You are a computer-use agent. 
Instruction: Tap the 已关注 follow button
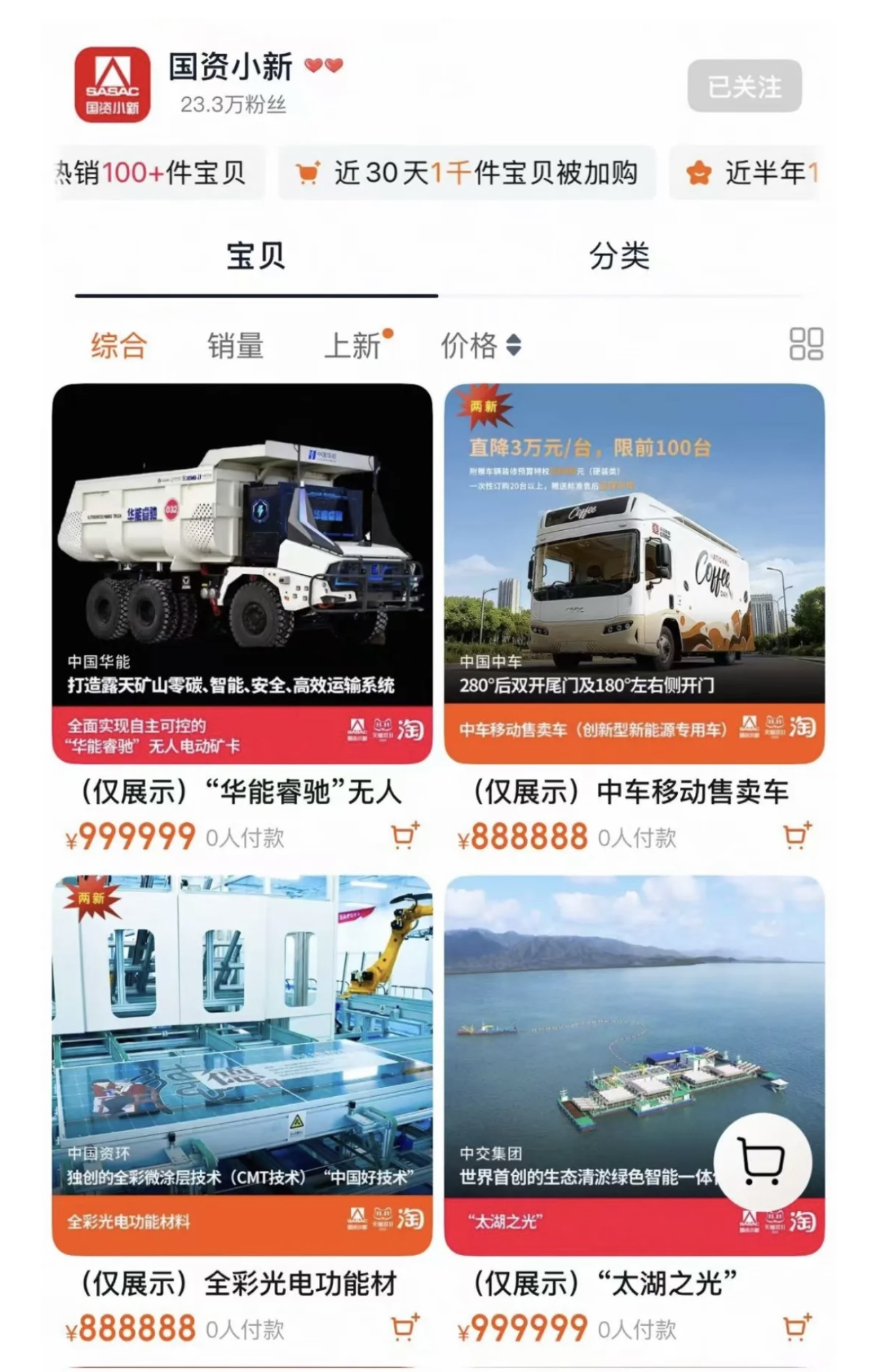[744, 86]
